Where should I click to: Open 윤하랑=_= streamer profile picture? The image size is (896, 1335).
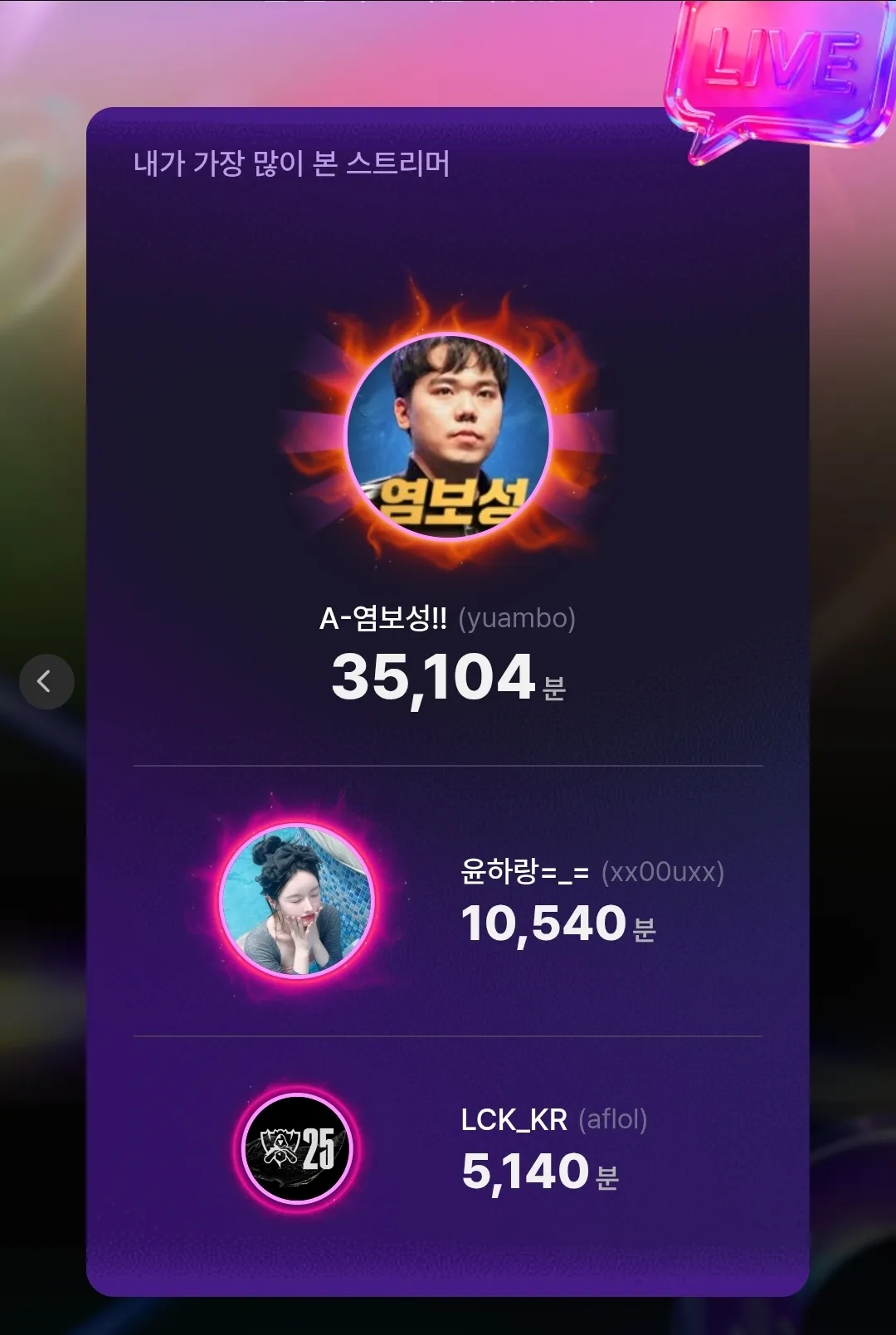click(x=296, y=901)
